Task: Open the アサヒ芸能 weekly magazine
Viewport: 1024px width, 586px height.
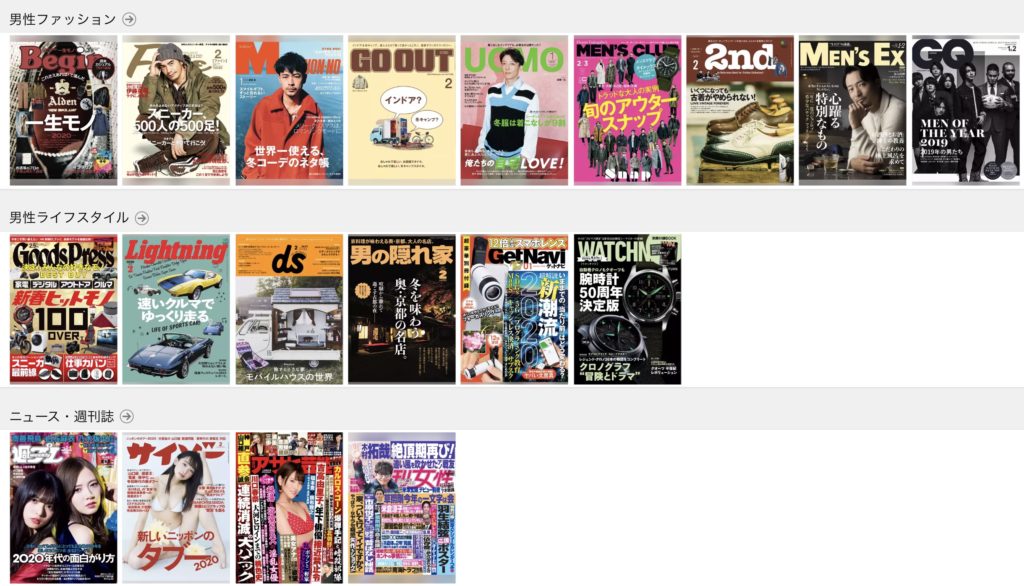Action: click(x=289, y=508)
